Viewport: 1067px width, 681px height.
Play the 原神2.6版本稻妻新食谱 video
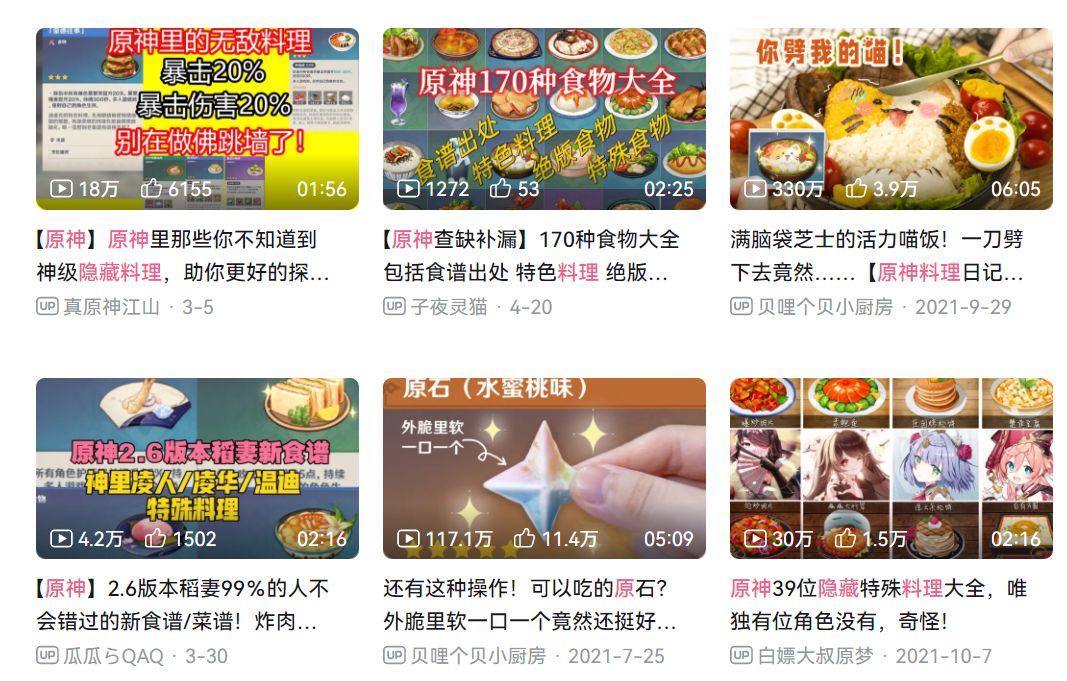197,467
